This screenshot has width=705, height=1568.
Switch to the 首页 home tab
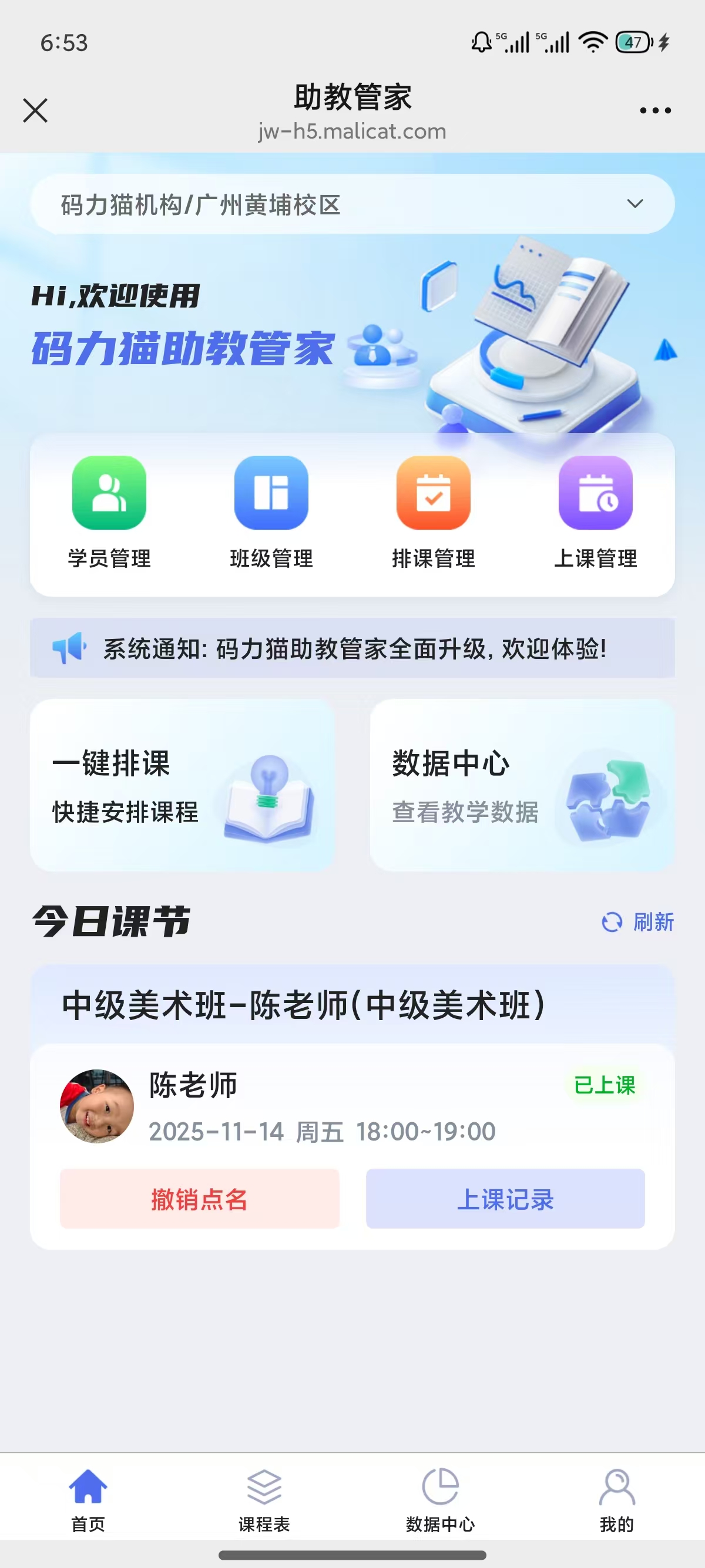tap(88, 1500)
